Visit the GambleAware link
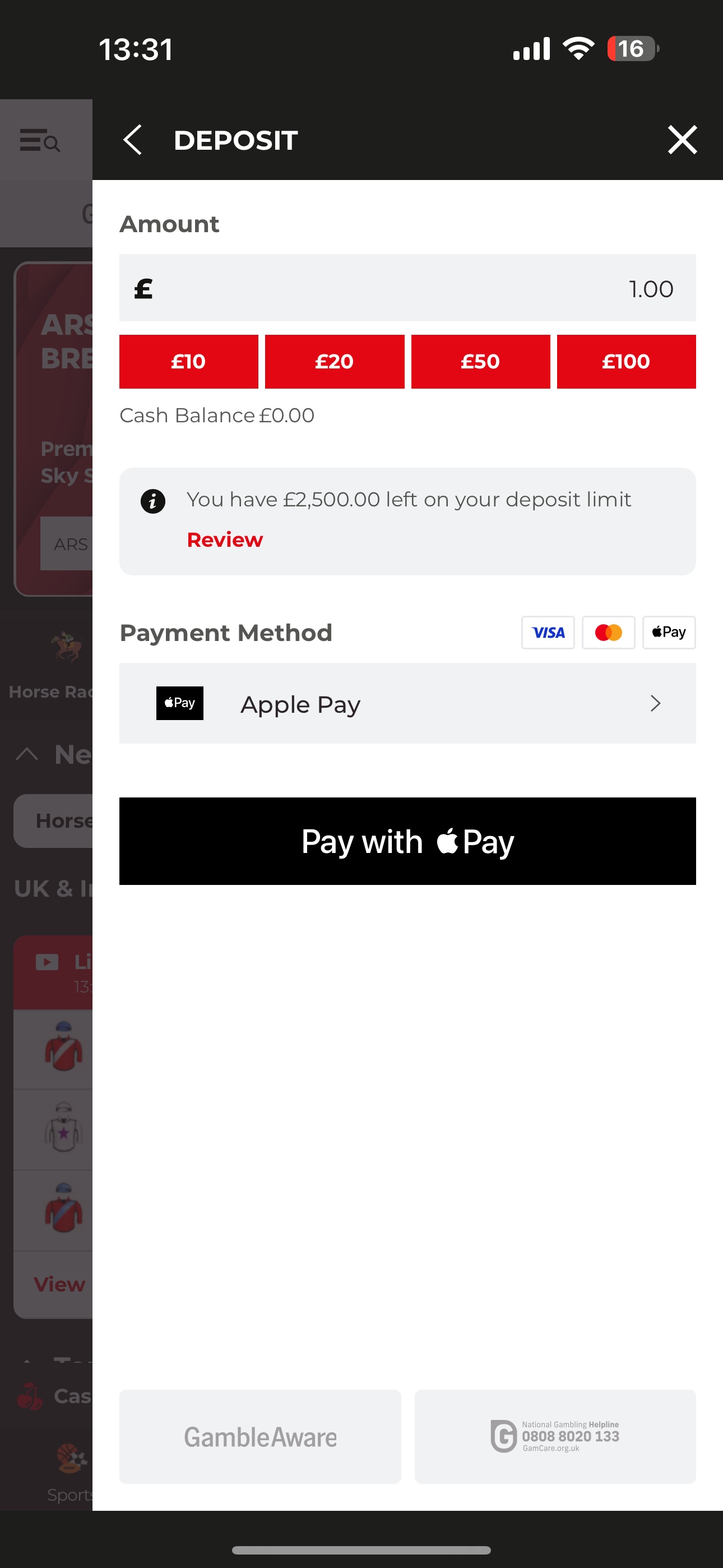 [x=260, y=1437]
